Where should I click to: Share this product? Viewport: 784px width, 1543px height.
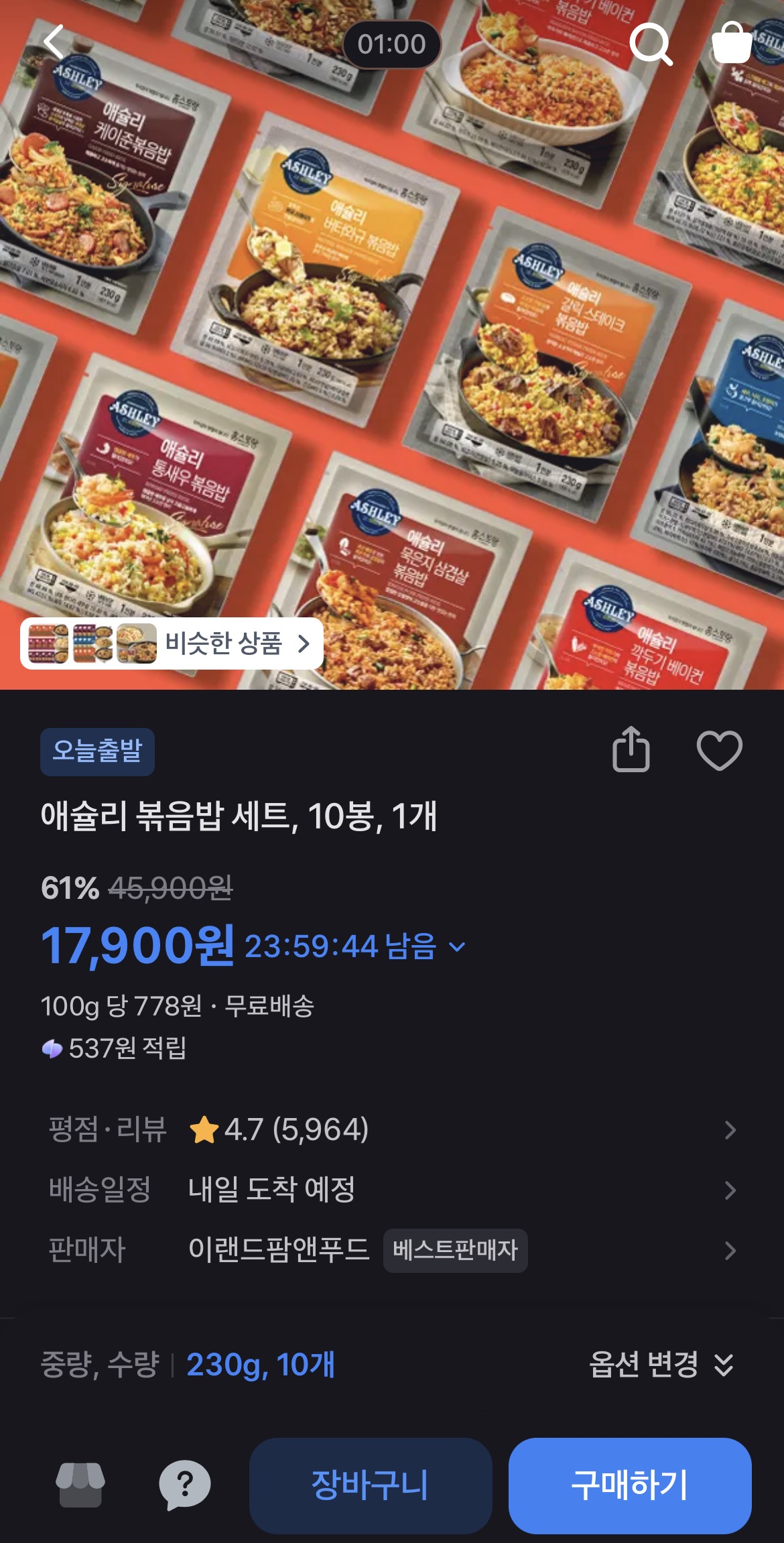pos(631,749)
